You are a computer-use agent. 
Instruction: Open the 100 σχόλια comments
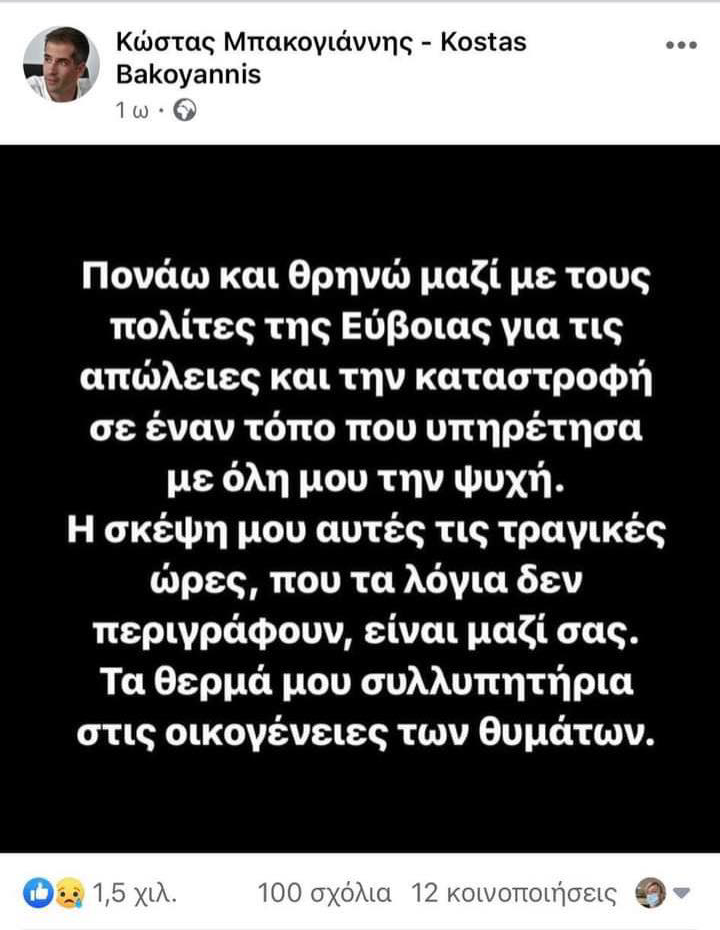pyautogui.click(x=324, y=892)
